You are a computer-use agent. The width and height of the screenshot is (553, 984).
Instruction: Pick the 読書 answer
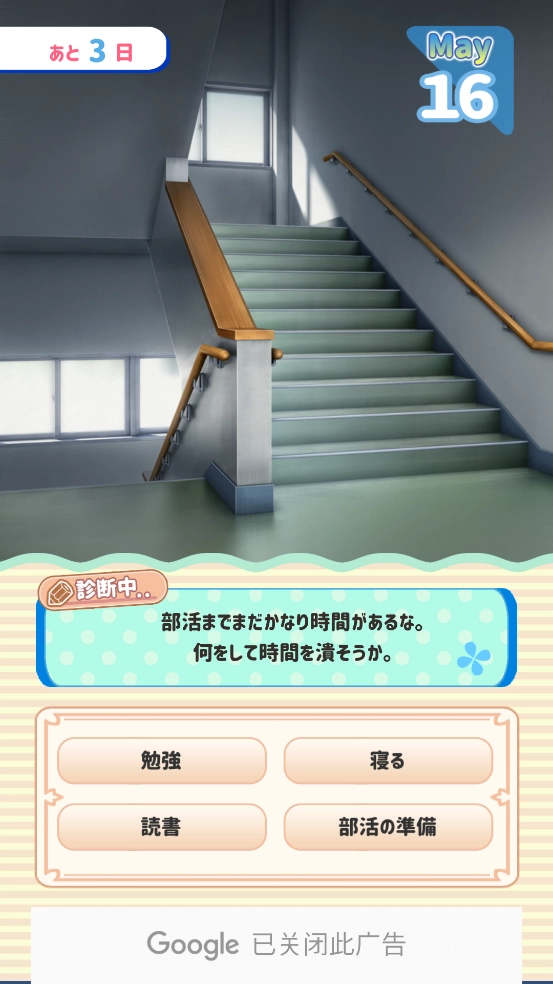[x=162, y=827]
